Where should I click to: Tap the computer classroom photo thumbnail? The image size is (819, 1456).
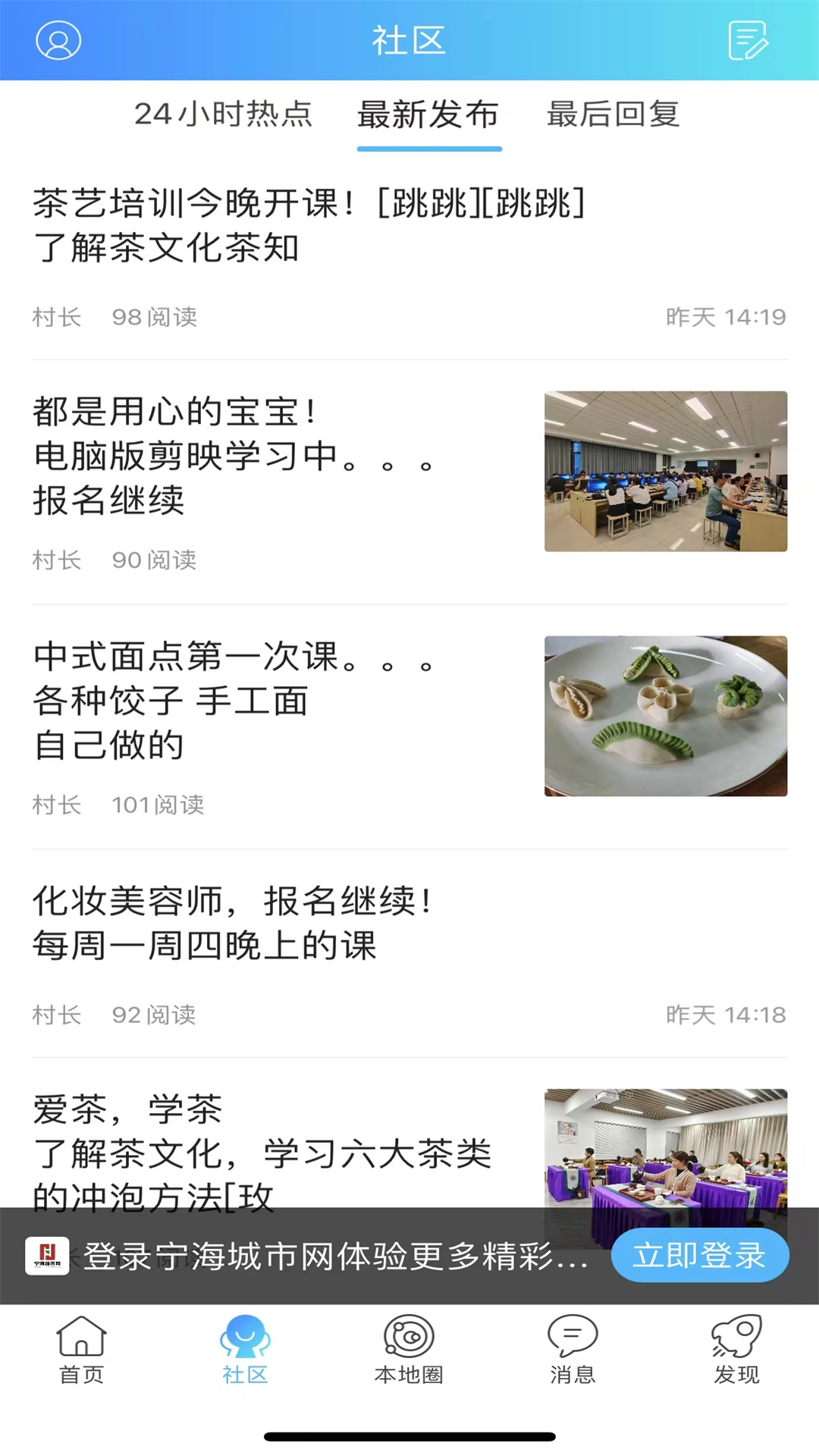[665, 470]
